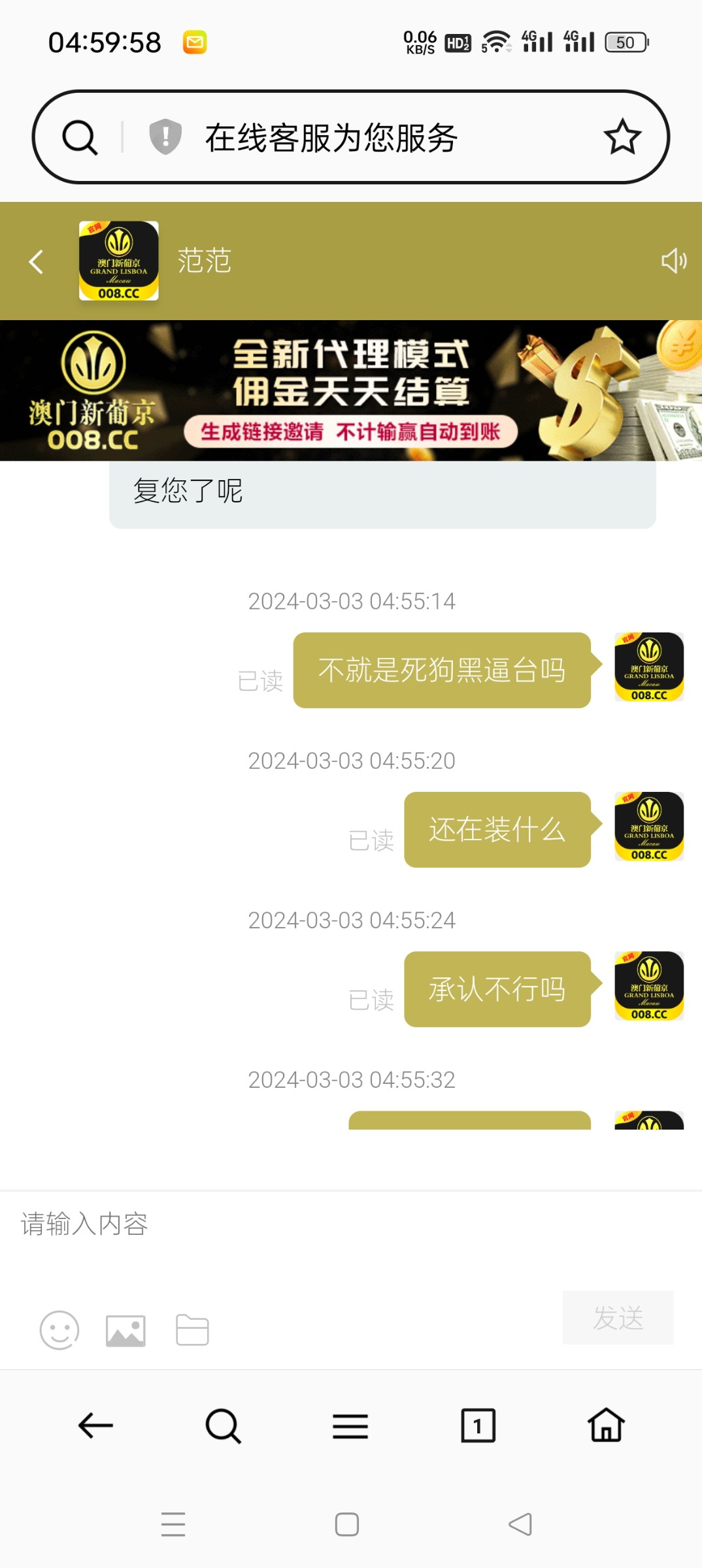Go to the browser home page
702x1568 pixels.
coord(606,1426)
